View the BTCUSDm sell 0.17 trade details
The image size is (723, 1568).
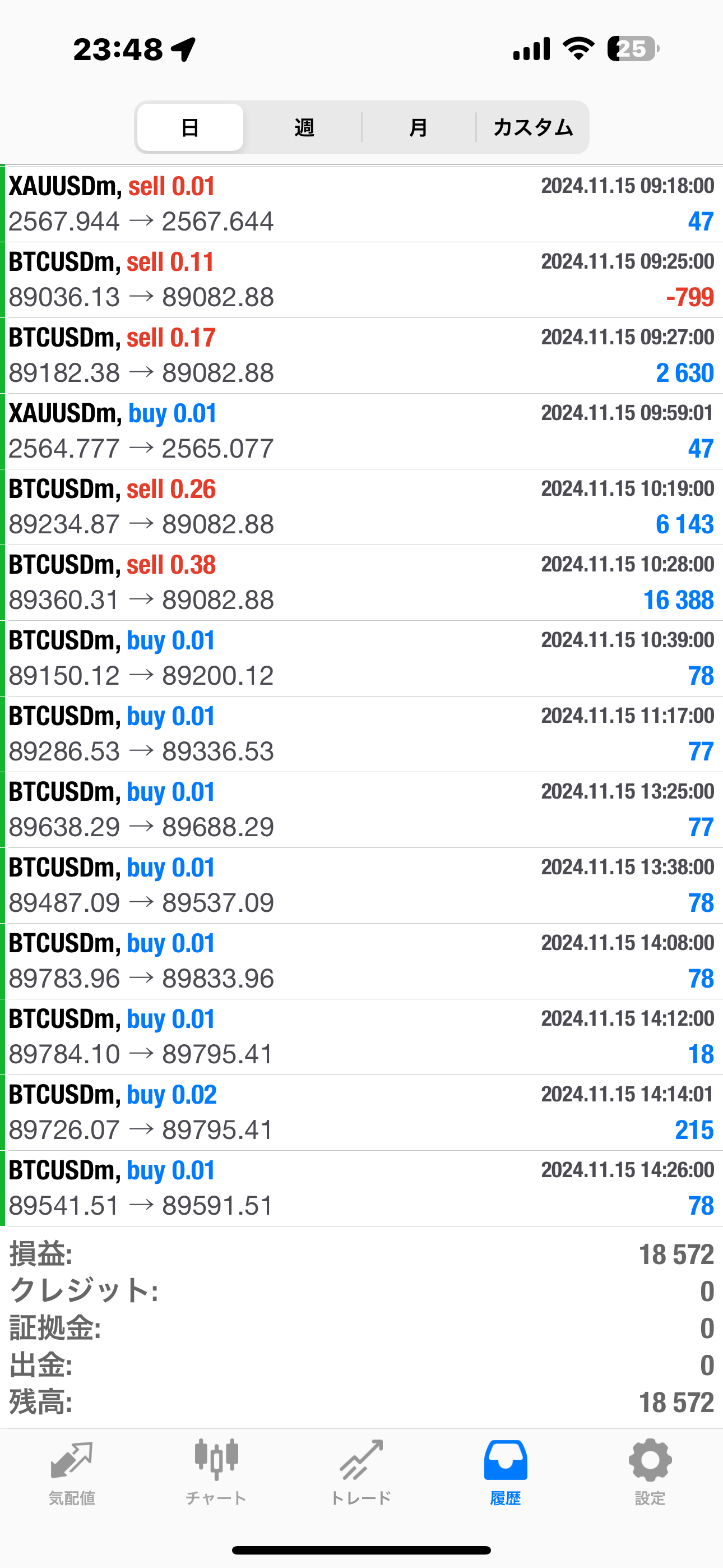point(361,356)
